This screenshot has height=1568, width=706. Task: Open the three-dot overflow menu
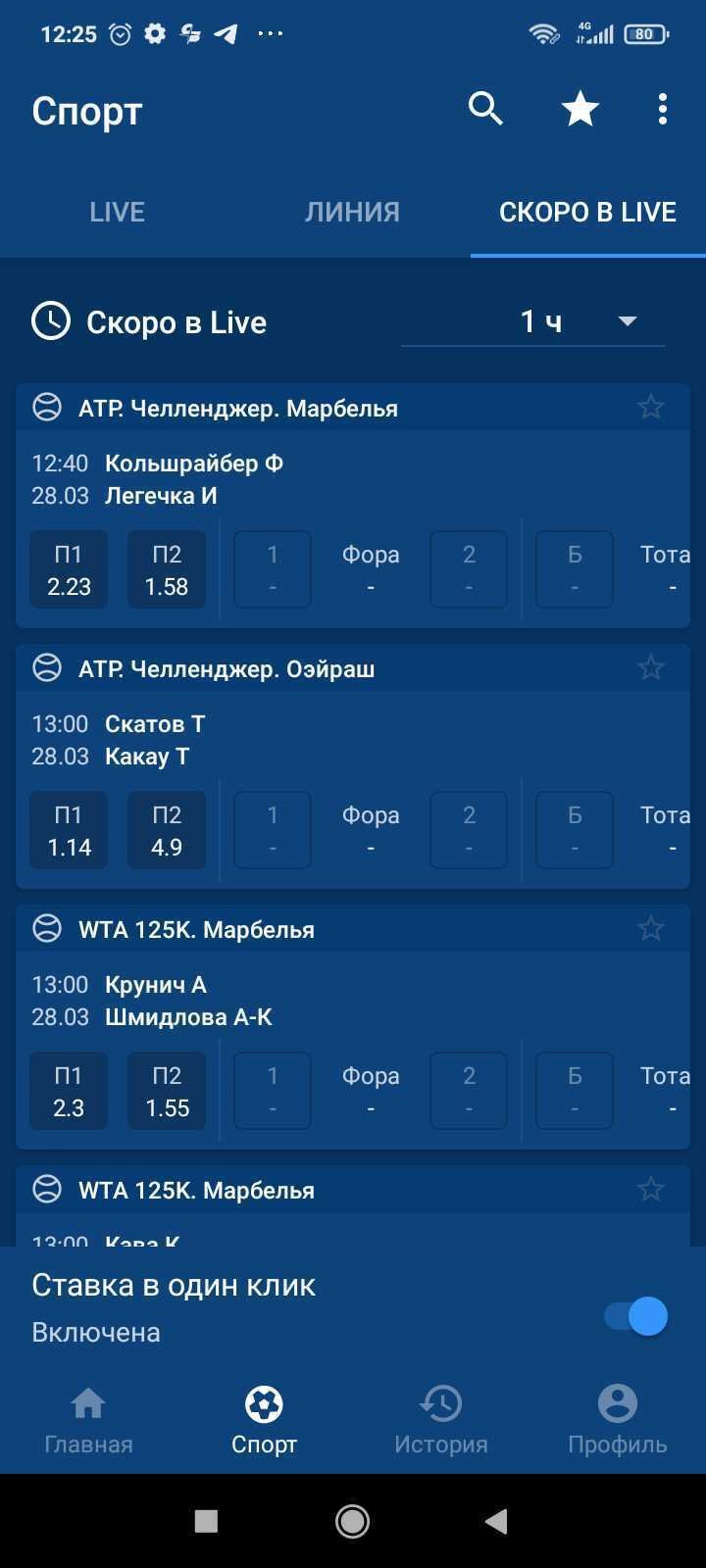coord(663,109)
